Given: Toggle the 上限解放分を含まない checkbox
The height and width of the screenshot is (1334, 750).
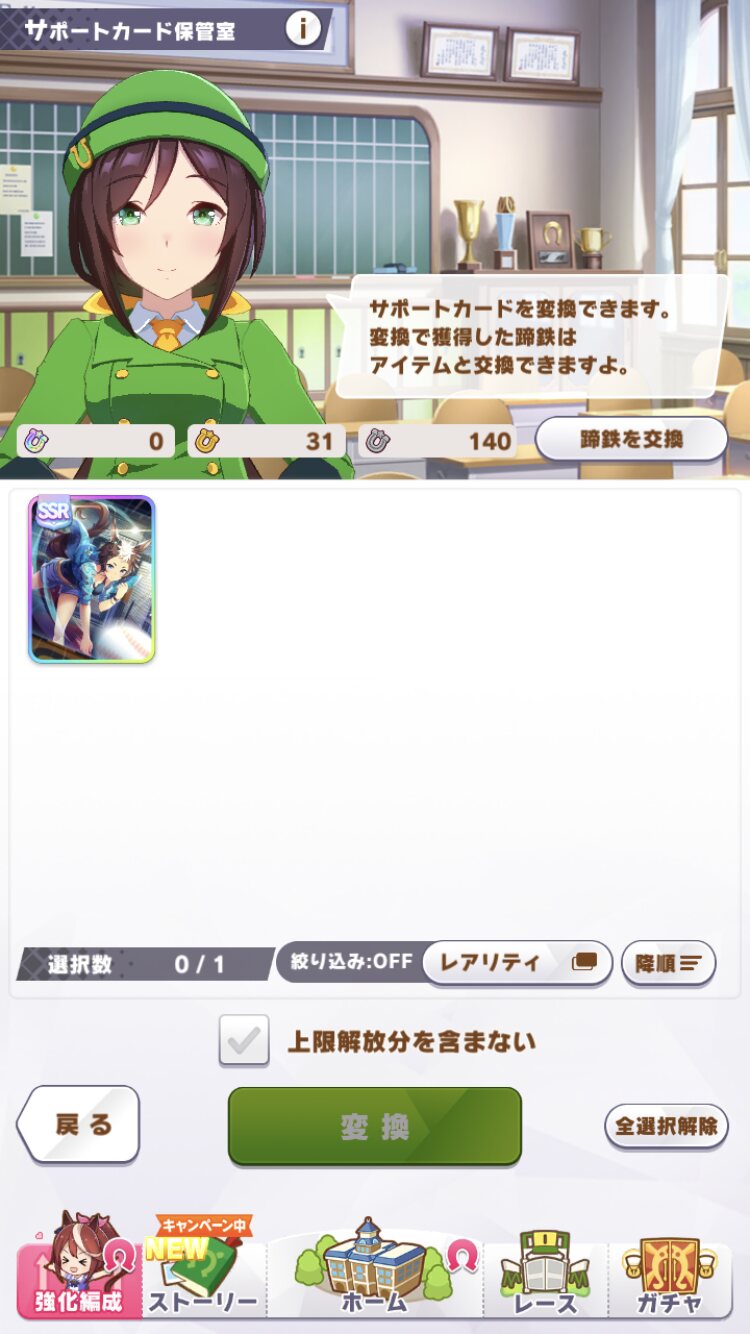Looking at the screenshot, I should pyautogui.click(x=245, y=1041).
